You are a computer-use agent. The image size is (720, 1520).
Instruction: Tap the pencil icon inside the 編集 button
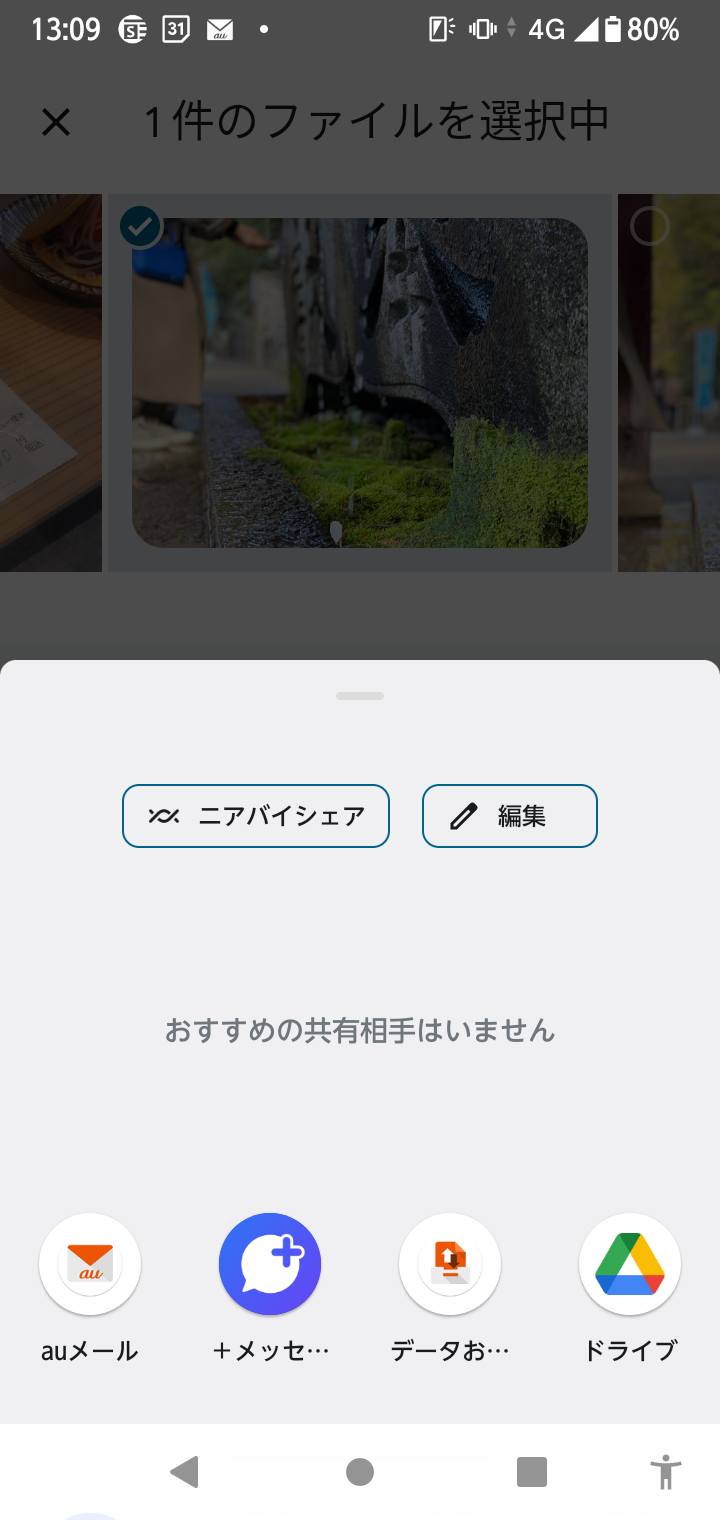[x=461, y=816]
